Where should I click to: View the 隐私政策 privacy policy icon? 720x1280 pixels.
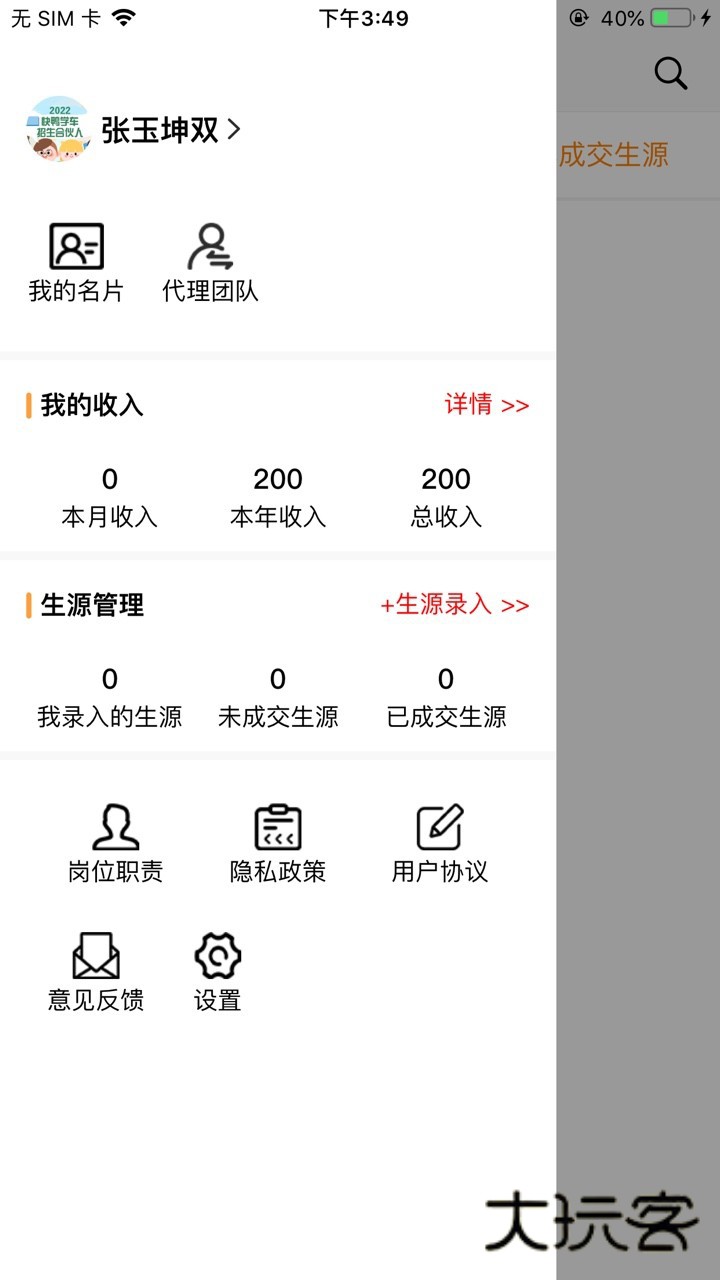(277, 827)
